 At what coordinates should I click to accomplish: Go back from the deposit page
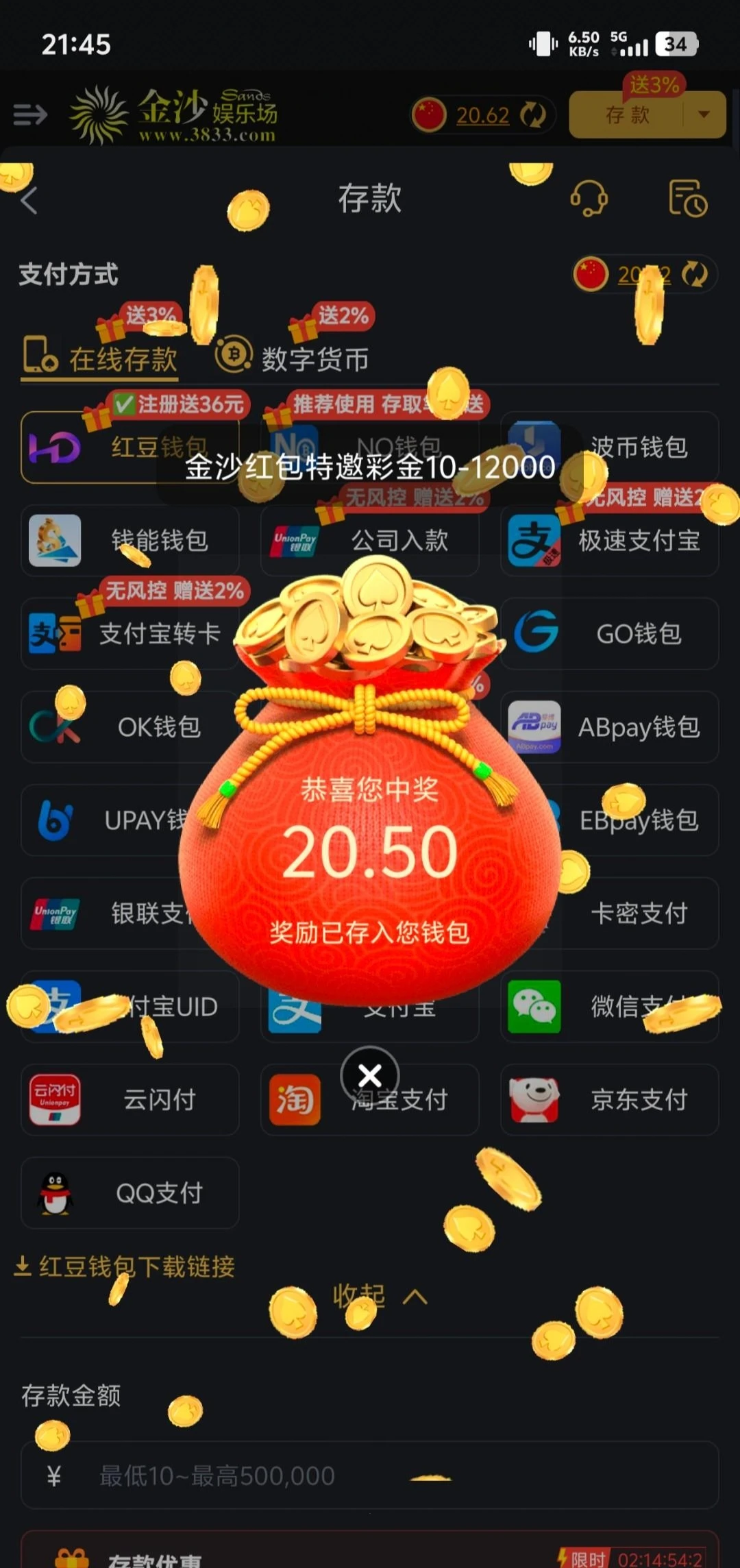pyautogui.click(x=29, y=200)
